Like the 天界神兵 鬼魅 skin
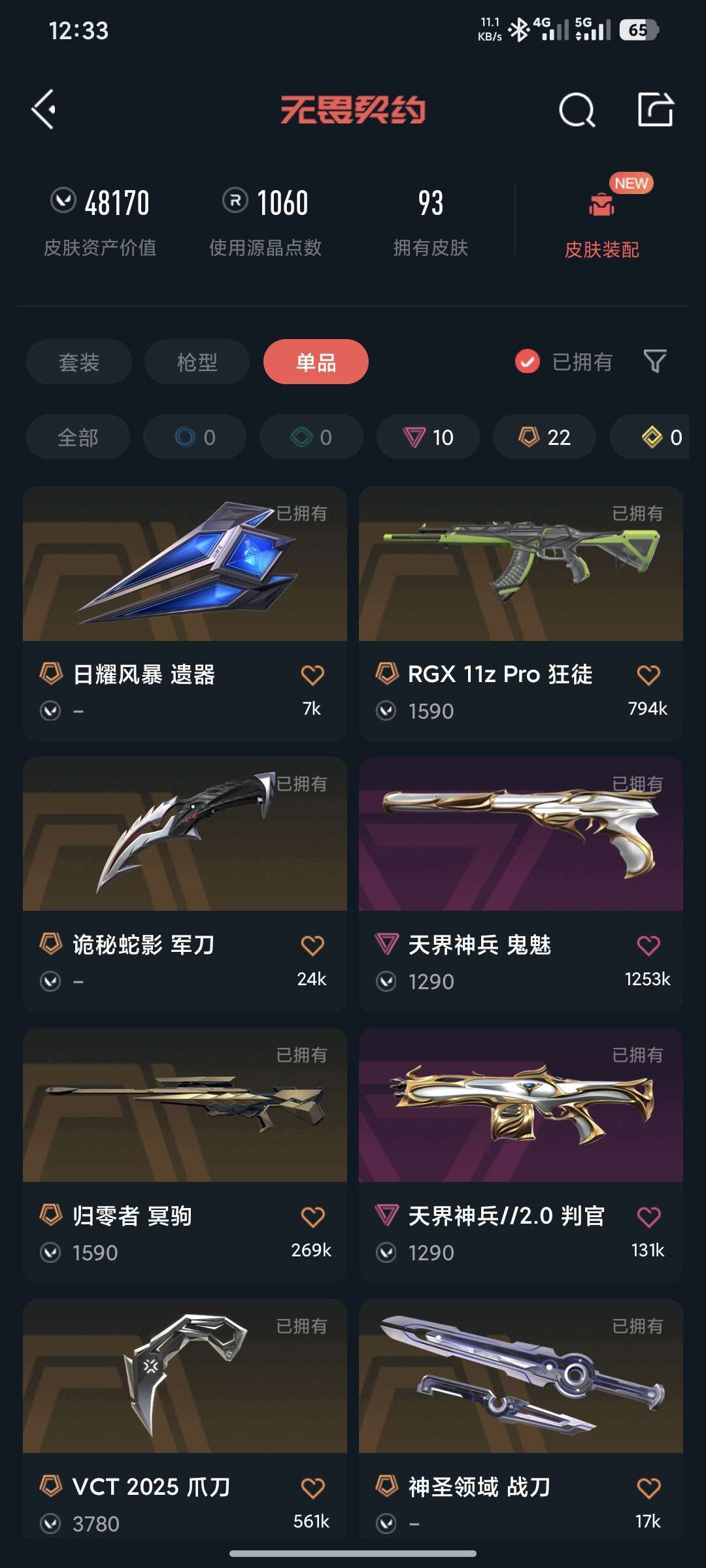 (648, 945)
